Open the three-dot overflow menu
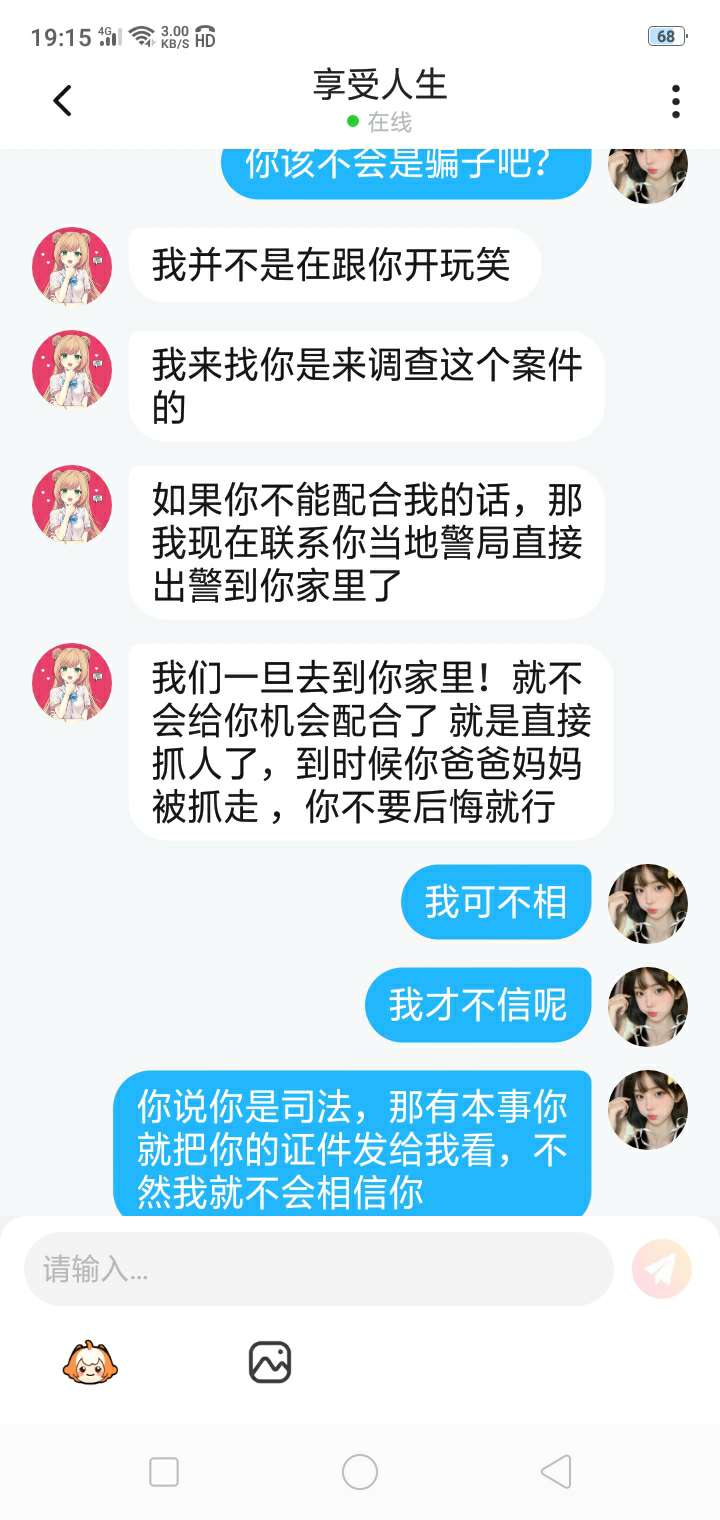The height and width of the screenshot is (1520, 720). 676,101
